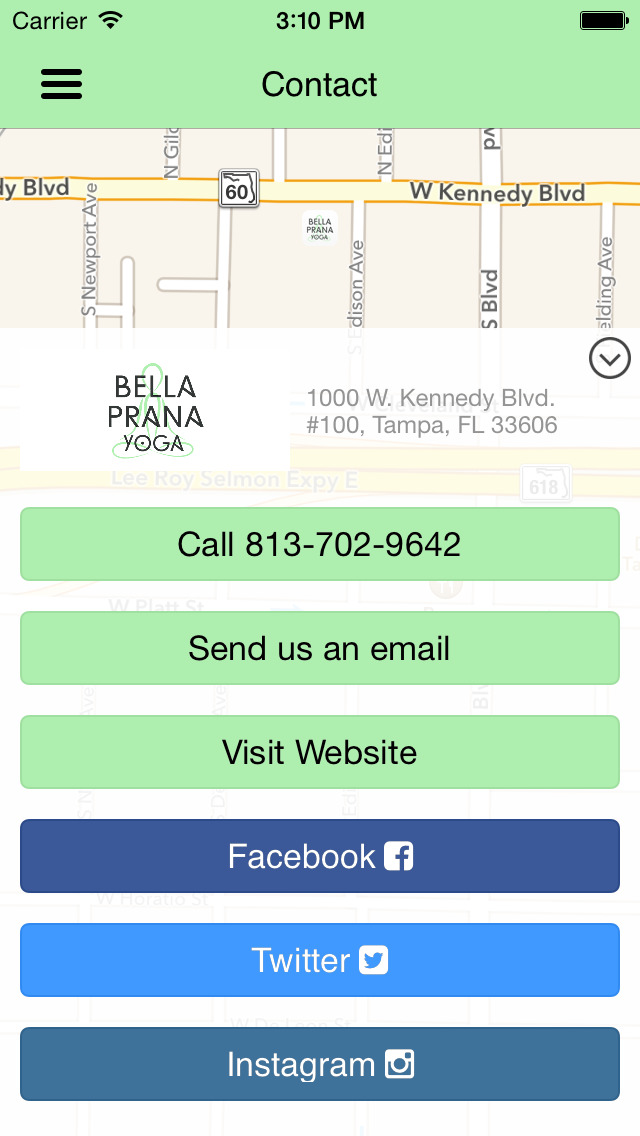
Task: Open the Instagram profile
Action: (320, 1064)
